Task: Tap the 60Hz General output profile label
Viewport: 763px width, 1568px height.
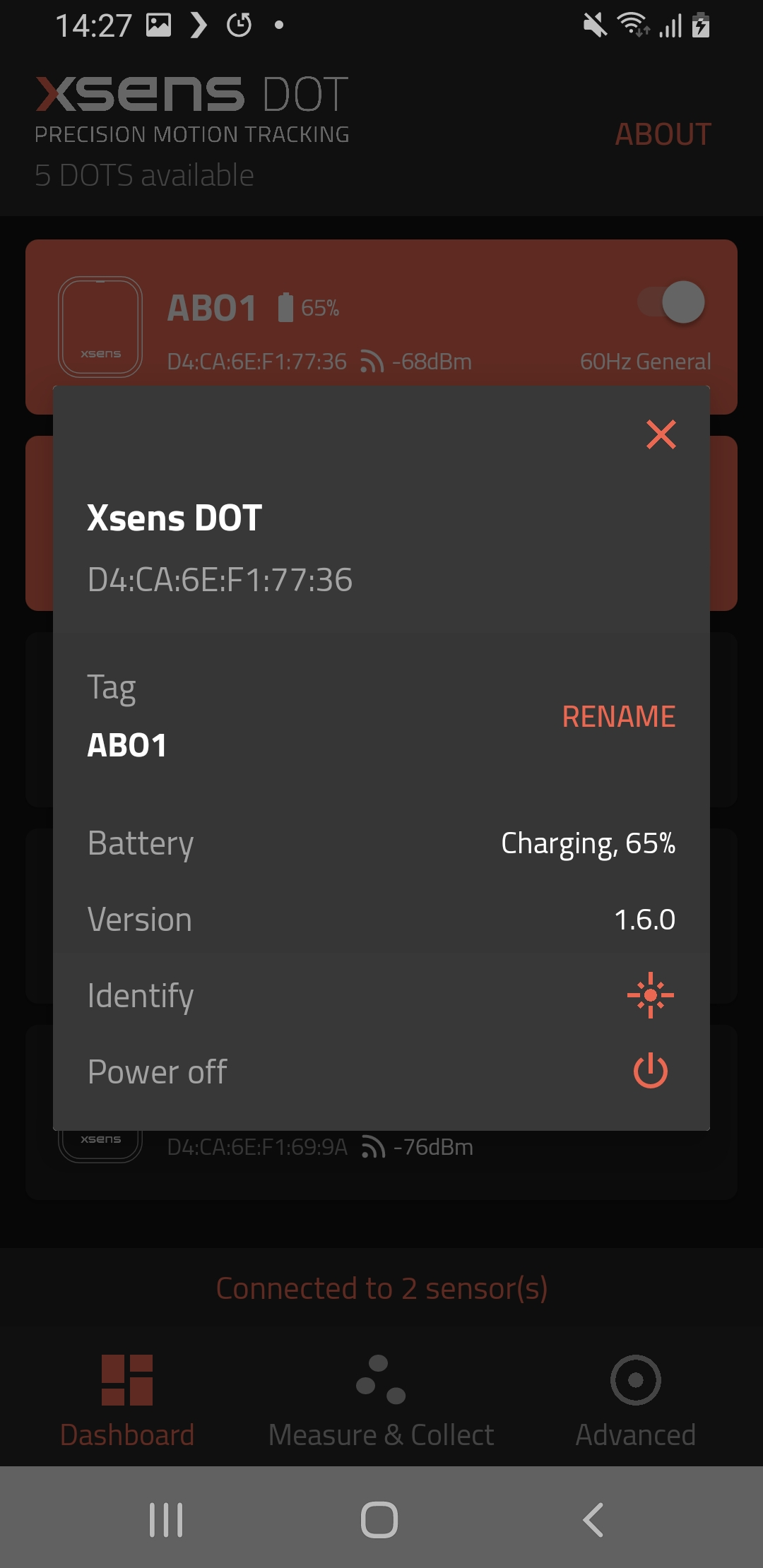Action: pos(646,361)
